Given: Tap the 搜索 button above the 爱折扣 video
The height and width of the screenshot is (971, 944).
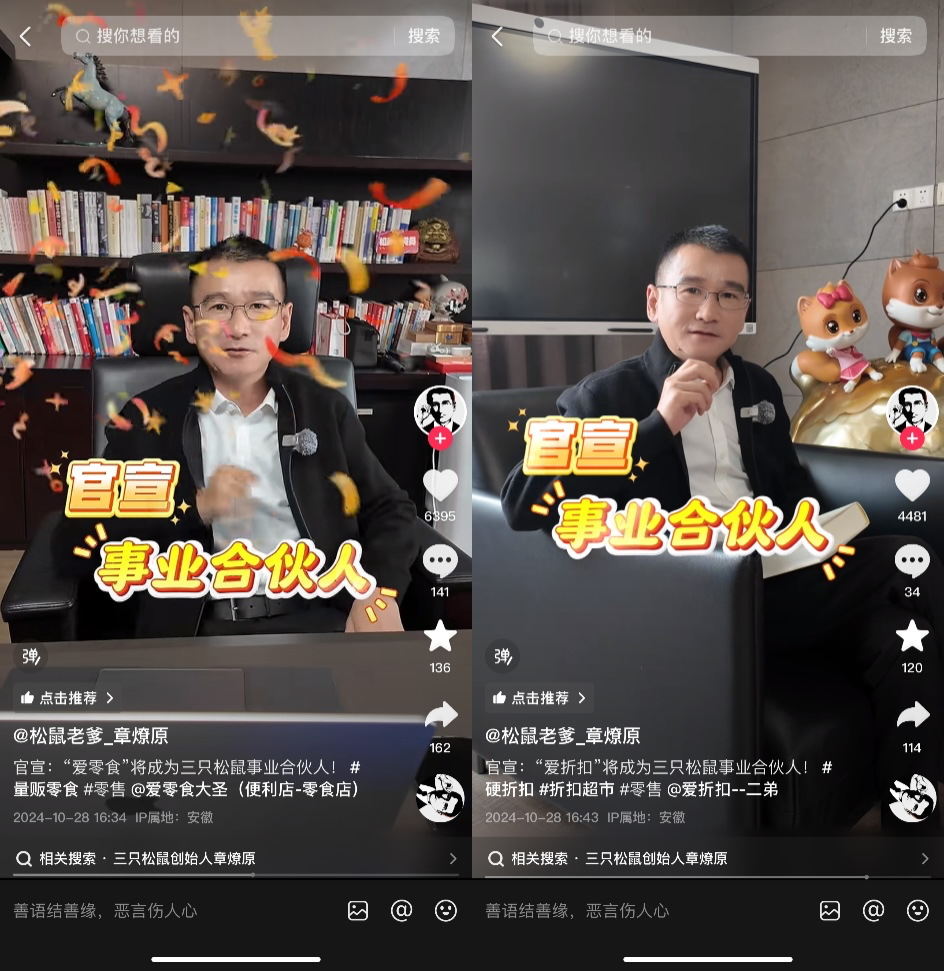Looking at the screenshot, I should (x=895, y=36).
